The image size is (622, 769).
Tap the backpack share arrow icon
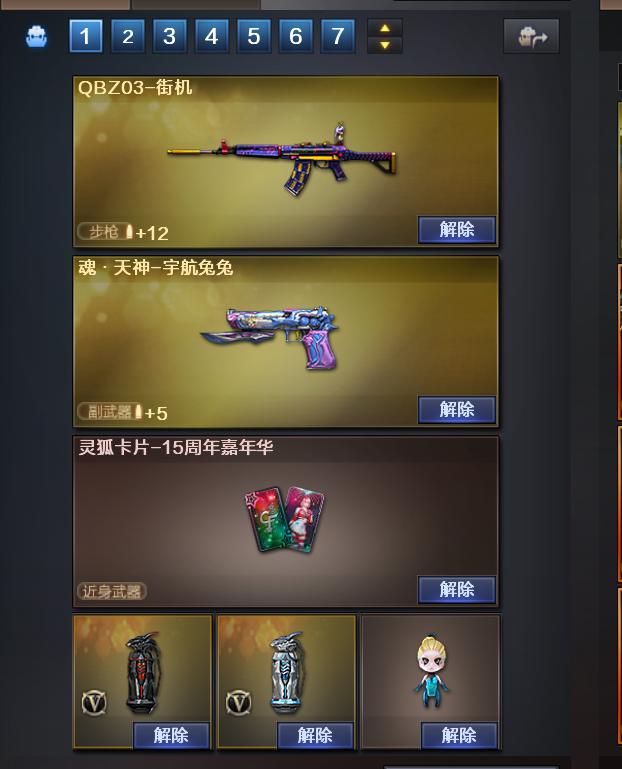click(x=531, y=36)
